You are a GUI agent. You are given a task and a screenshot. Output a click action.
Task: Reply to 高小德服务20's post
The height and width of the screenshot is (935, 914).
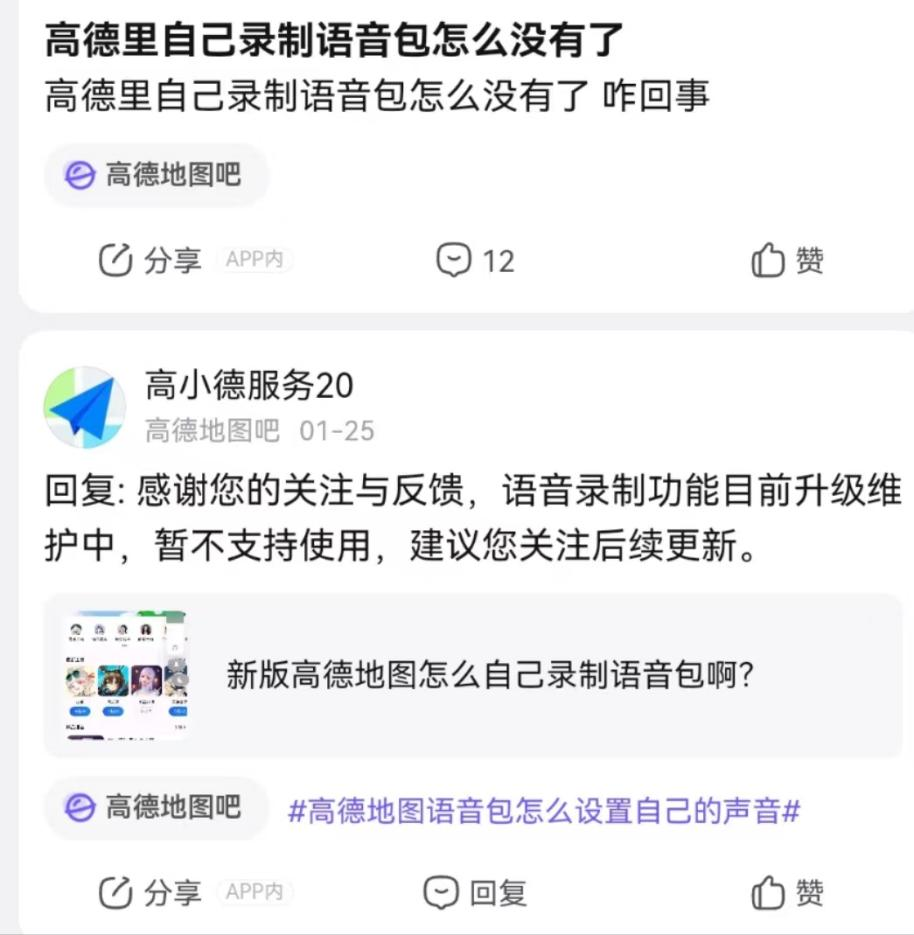click(x=476, y=892)
